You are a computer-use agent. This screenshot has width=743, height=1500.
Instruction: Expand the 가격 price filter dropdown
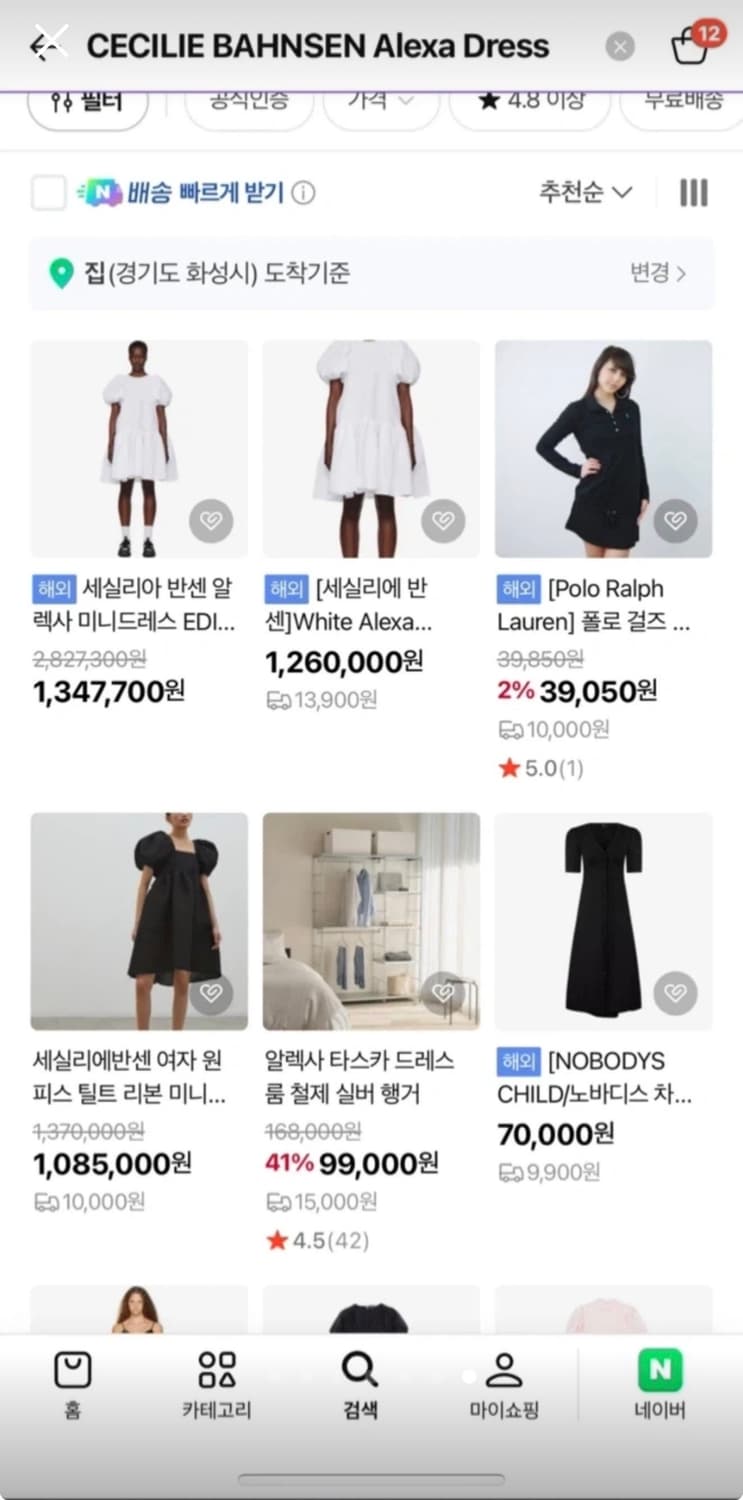click(381, 100)
